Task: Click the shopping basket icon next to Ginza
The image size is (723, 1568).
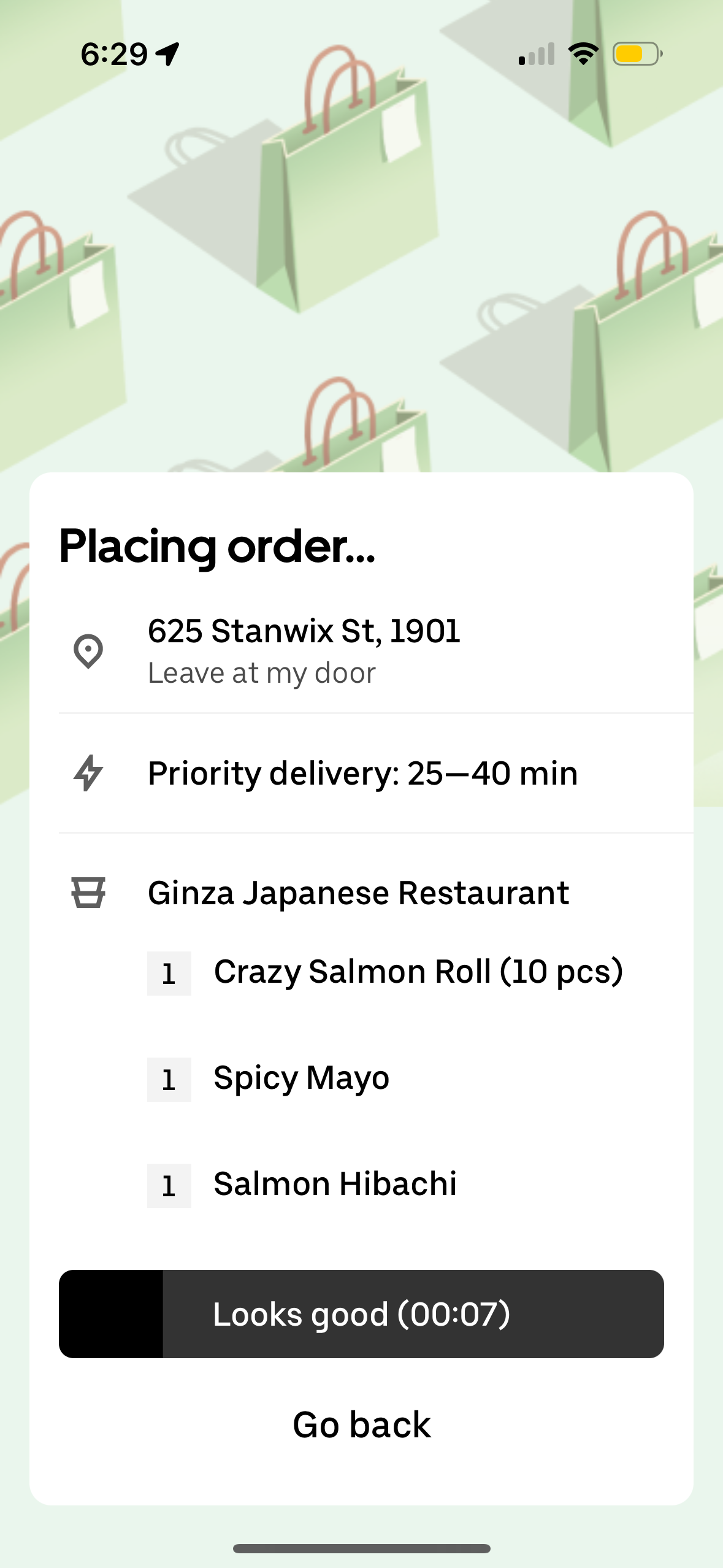Action: coord(88,894)
